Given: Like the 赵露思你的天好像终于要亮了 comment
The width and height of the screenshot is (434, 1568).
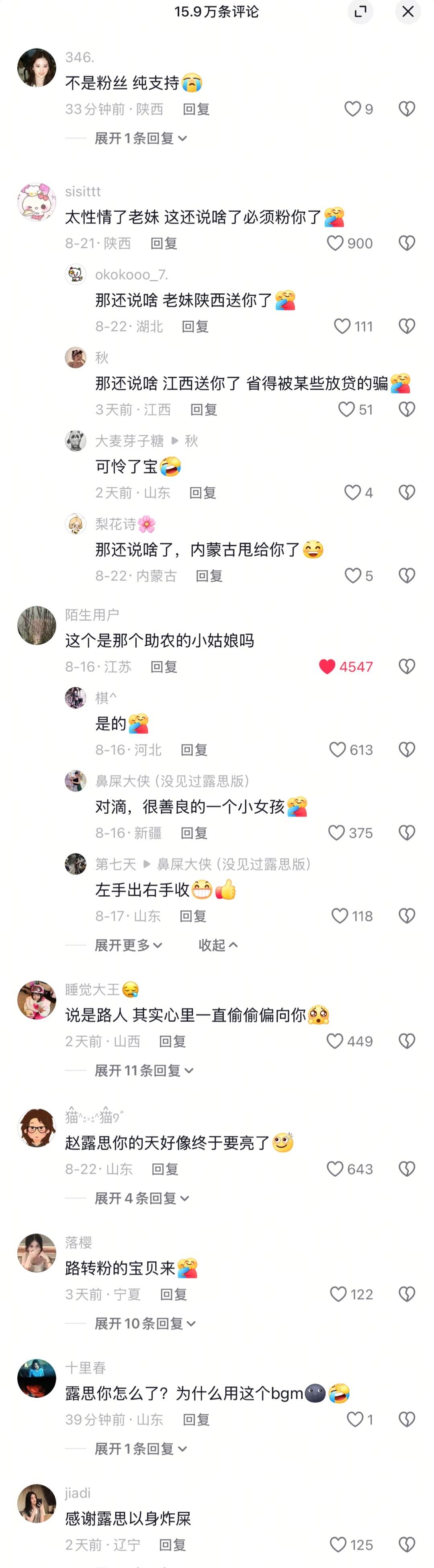Looking at the screenshot, I should click(x=336, y=1169).
